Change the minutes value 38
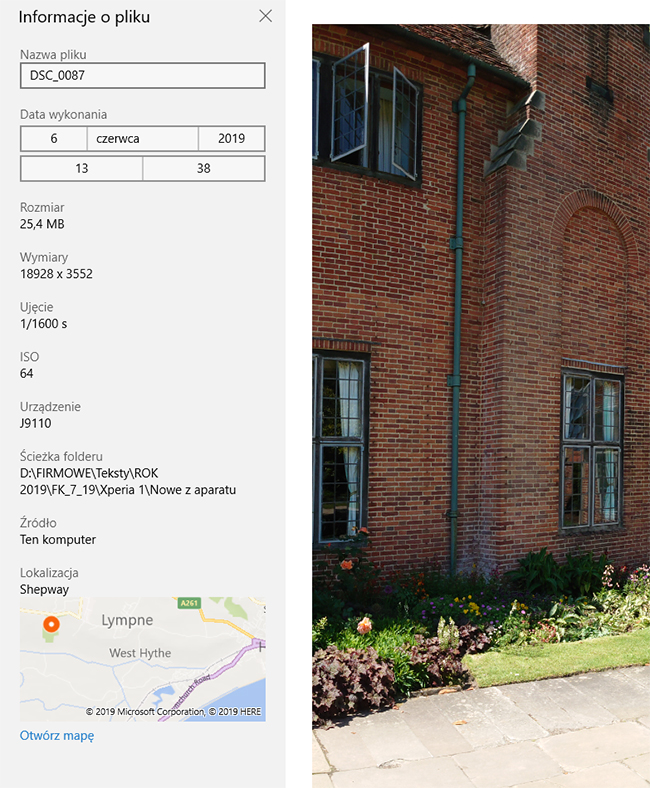Viewport: 650px width, 788px height. [x=204, y=168]
